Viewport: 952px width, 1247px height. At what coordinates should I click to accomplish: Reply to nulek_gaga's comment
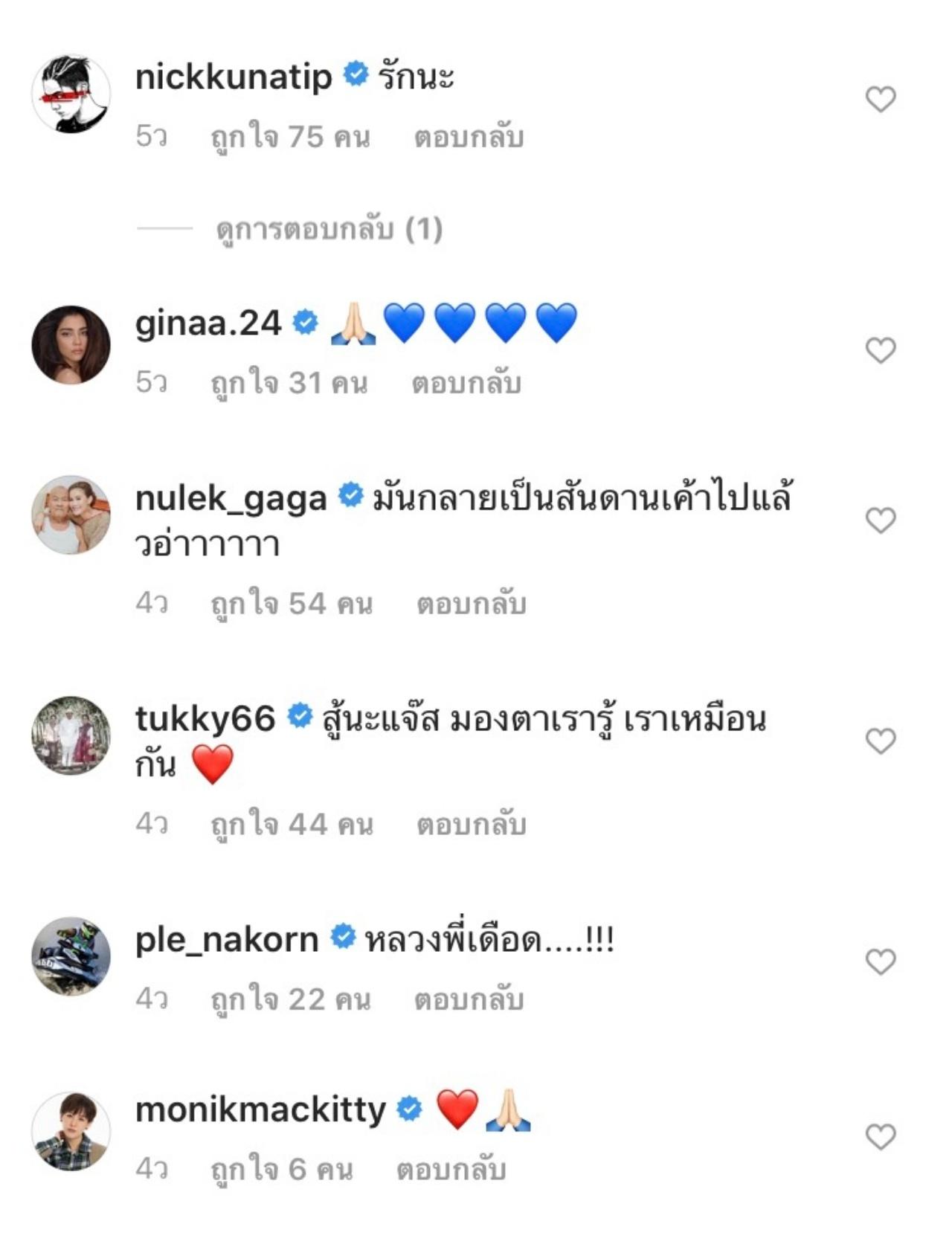(x=471, y=604)
